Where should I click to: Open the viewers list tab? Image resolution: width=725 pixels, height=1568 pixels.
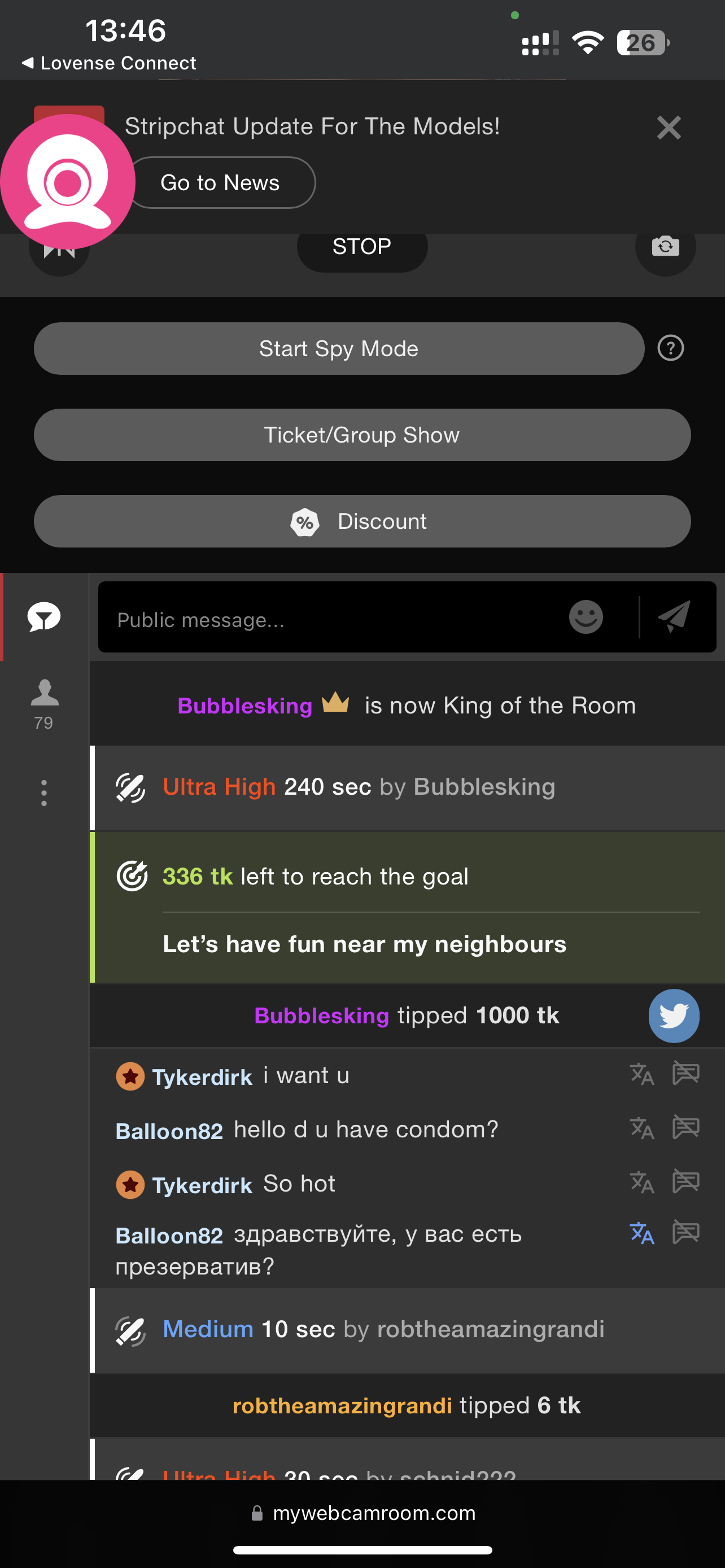pyautogui.click(x=44, y=703)
